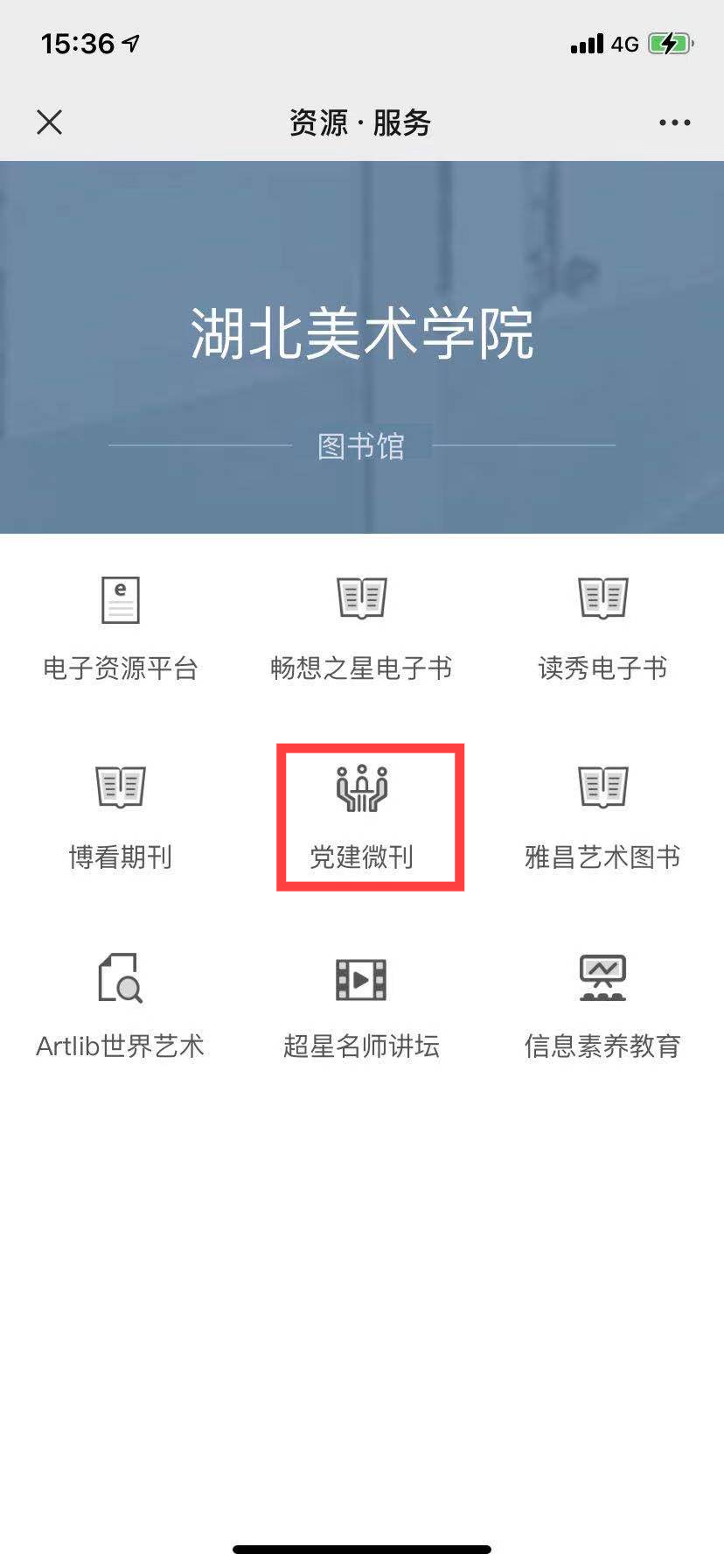Open 雅昌艺术图书
Viewport: 724px width, 1568px height.
tap(602, 817)
